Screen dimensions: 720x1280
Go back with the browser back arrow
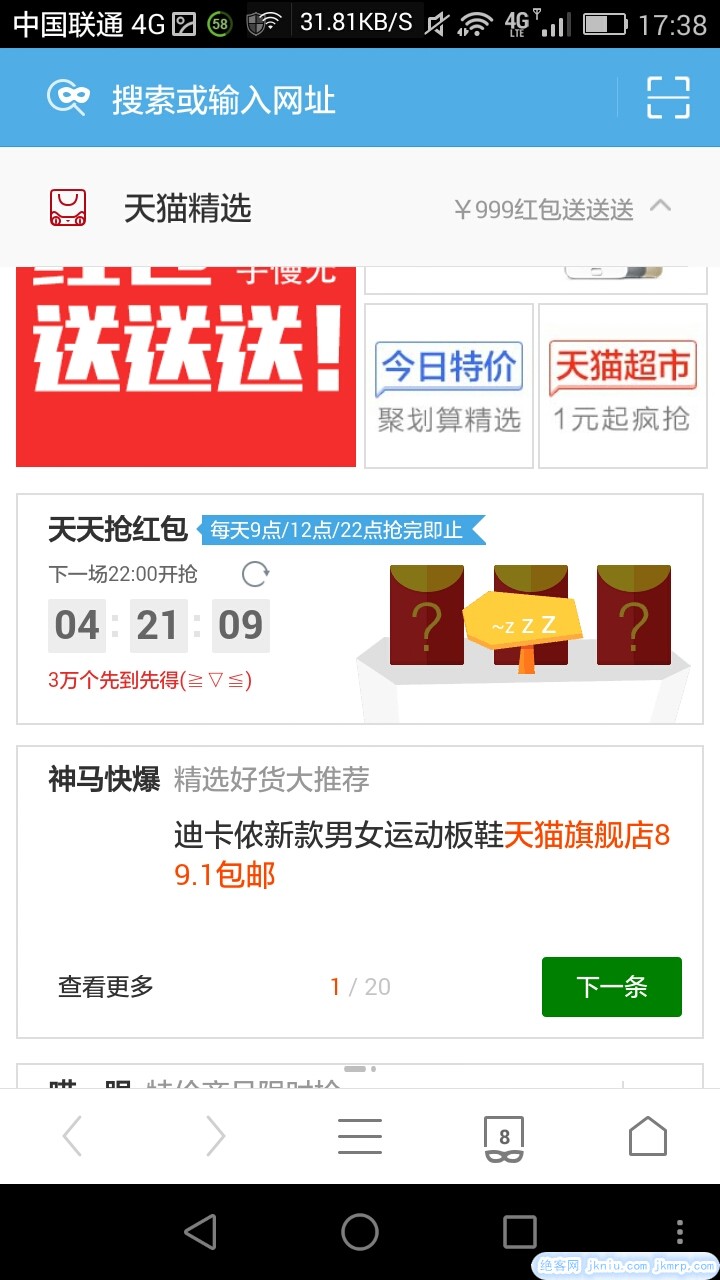pos(72,1136)
